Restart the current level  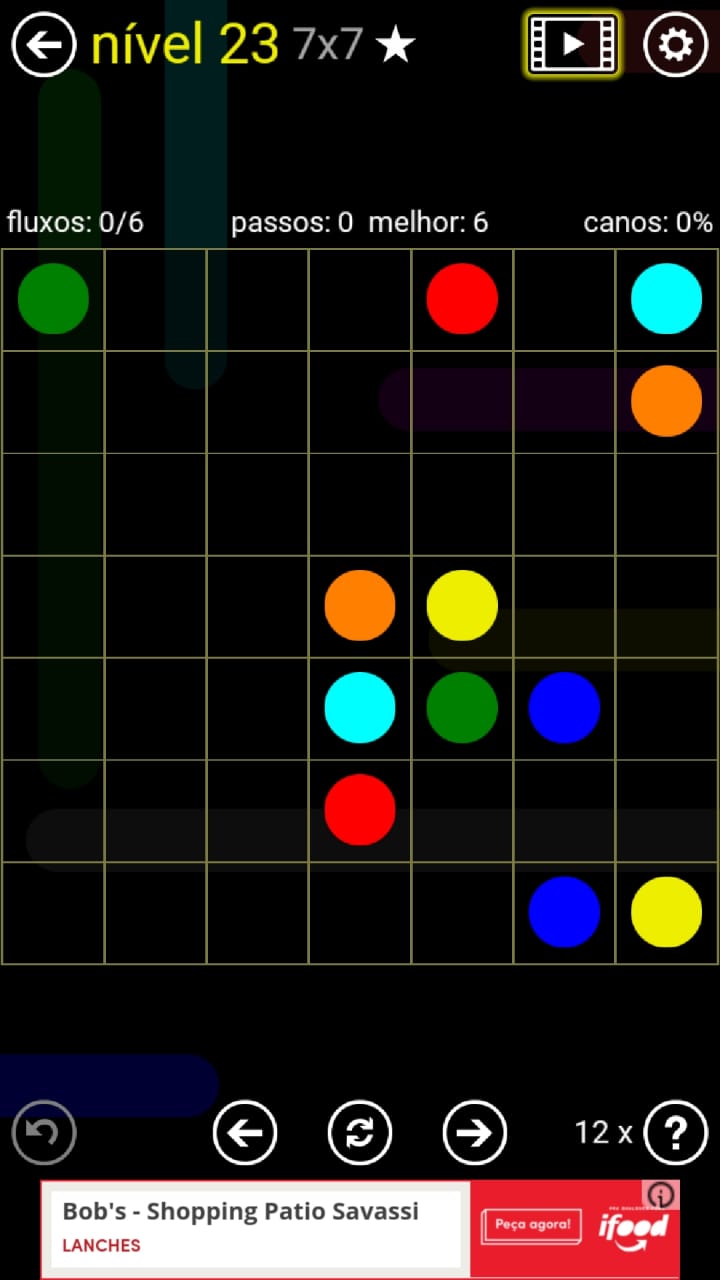click(360, 1132)
